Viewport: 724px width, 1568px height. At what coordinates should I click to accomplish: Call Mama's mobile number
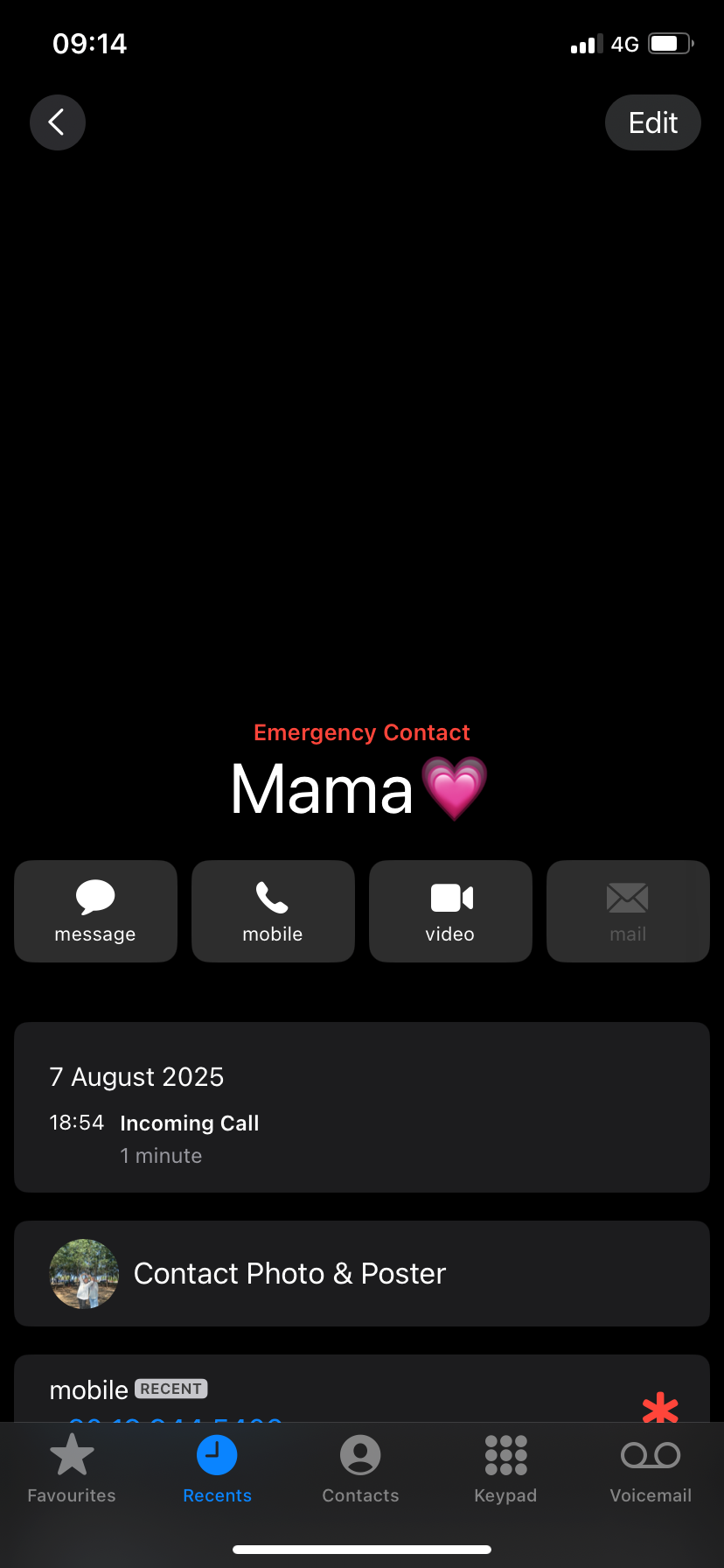273,911
